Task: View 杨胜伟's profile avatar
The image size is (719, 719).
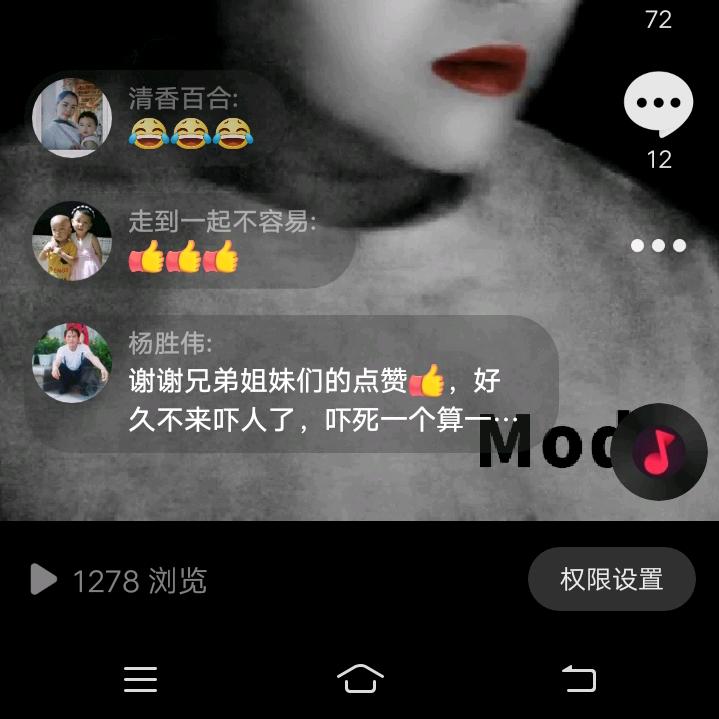Action: (x=72, y=362)
